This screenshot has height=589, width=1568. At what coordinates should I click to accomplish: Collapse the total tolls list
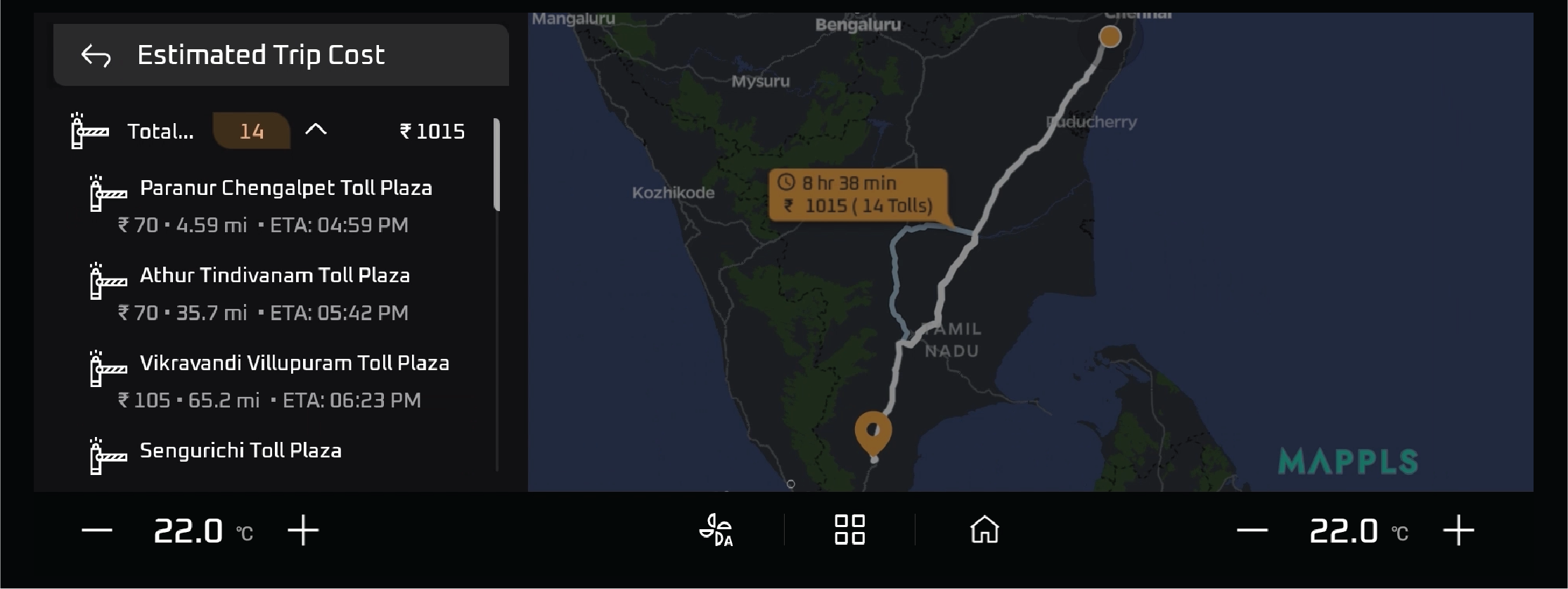pos(316,129)
